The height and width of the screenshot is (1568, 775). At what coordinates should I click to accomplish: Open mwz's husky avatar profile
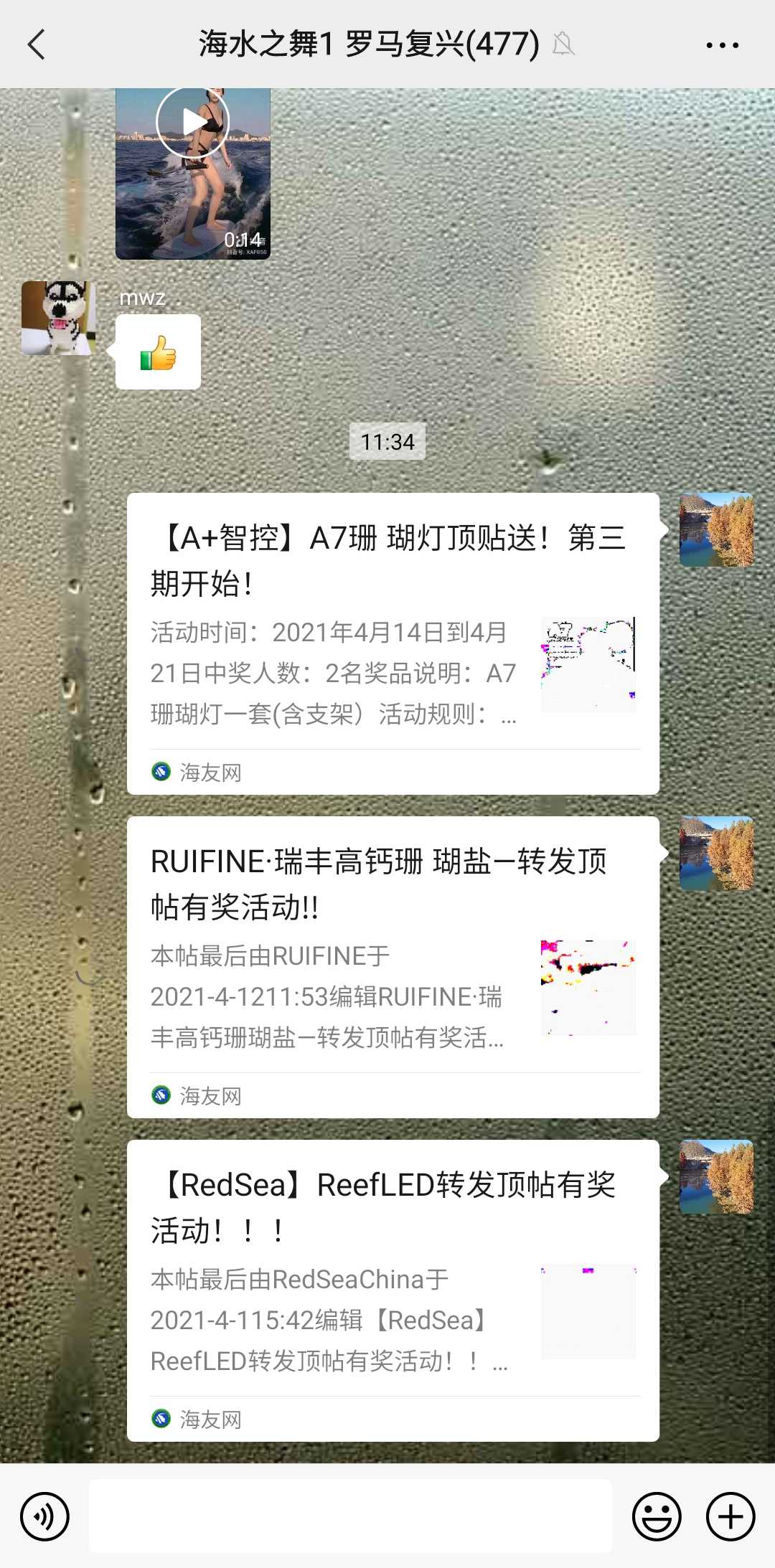coord(58,318)
